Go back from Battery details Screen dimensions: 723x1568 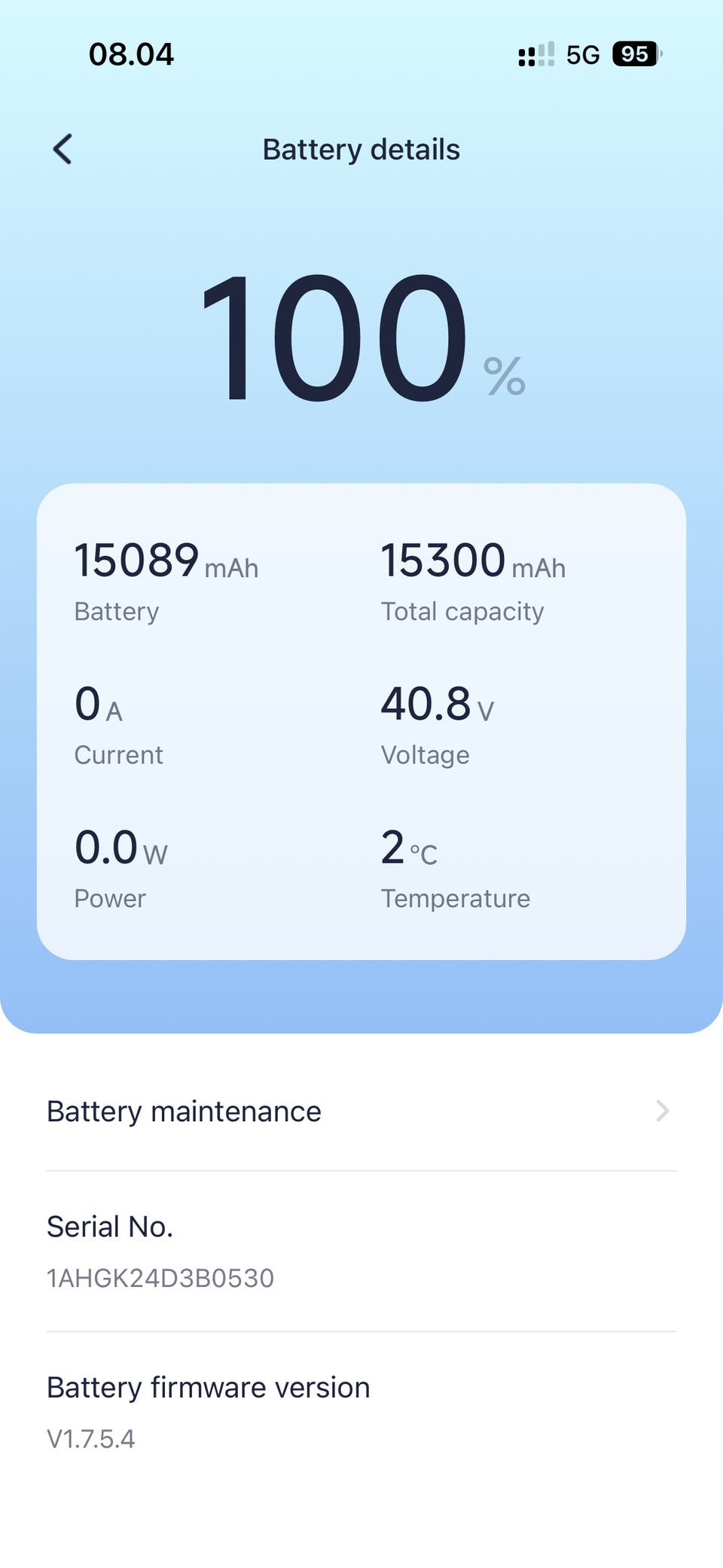(x=63, y=149)
